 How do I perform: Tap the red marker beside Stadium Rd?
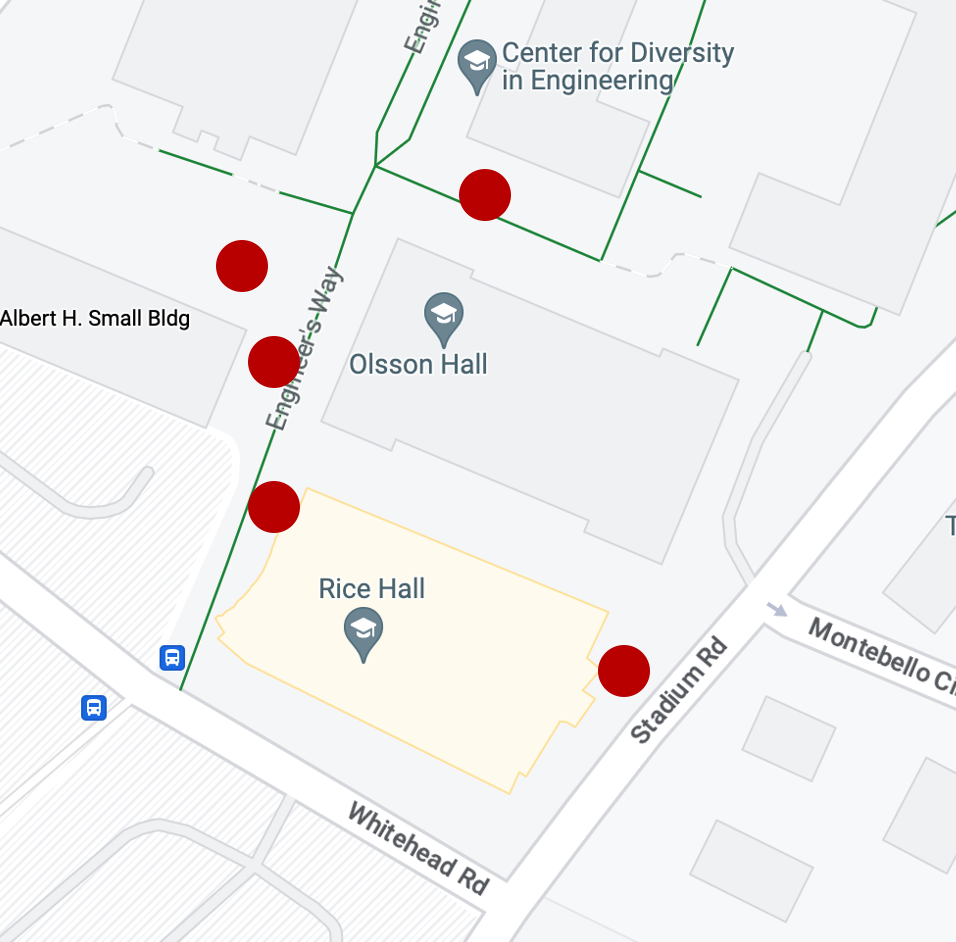click(x=624, y=670)
